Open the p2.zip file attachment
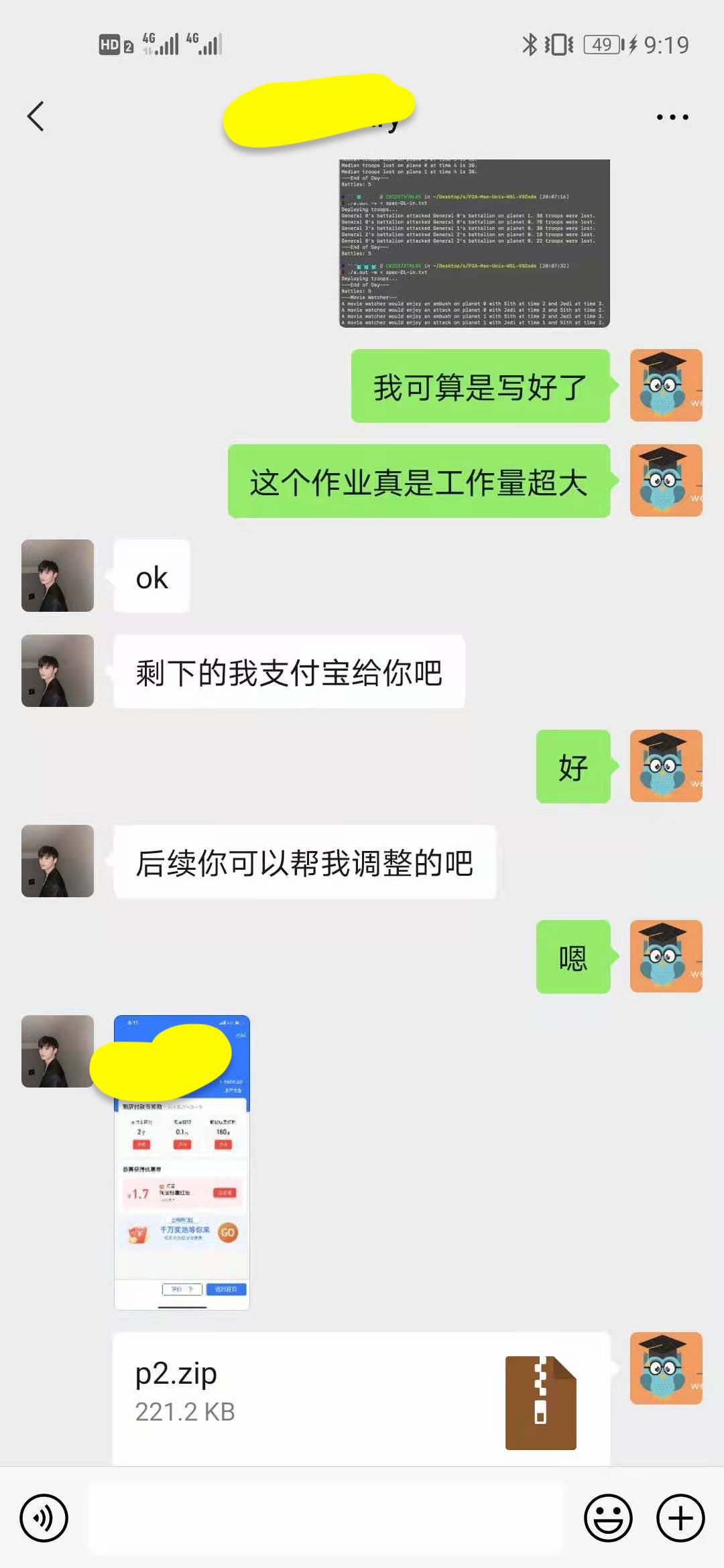Viewport: 724px width, 1568px height. pyautogui.click(x=361, y=1398)
